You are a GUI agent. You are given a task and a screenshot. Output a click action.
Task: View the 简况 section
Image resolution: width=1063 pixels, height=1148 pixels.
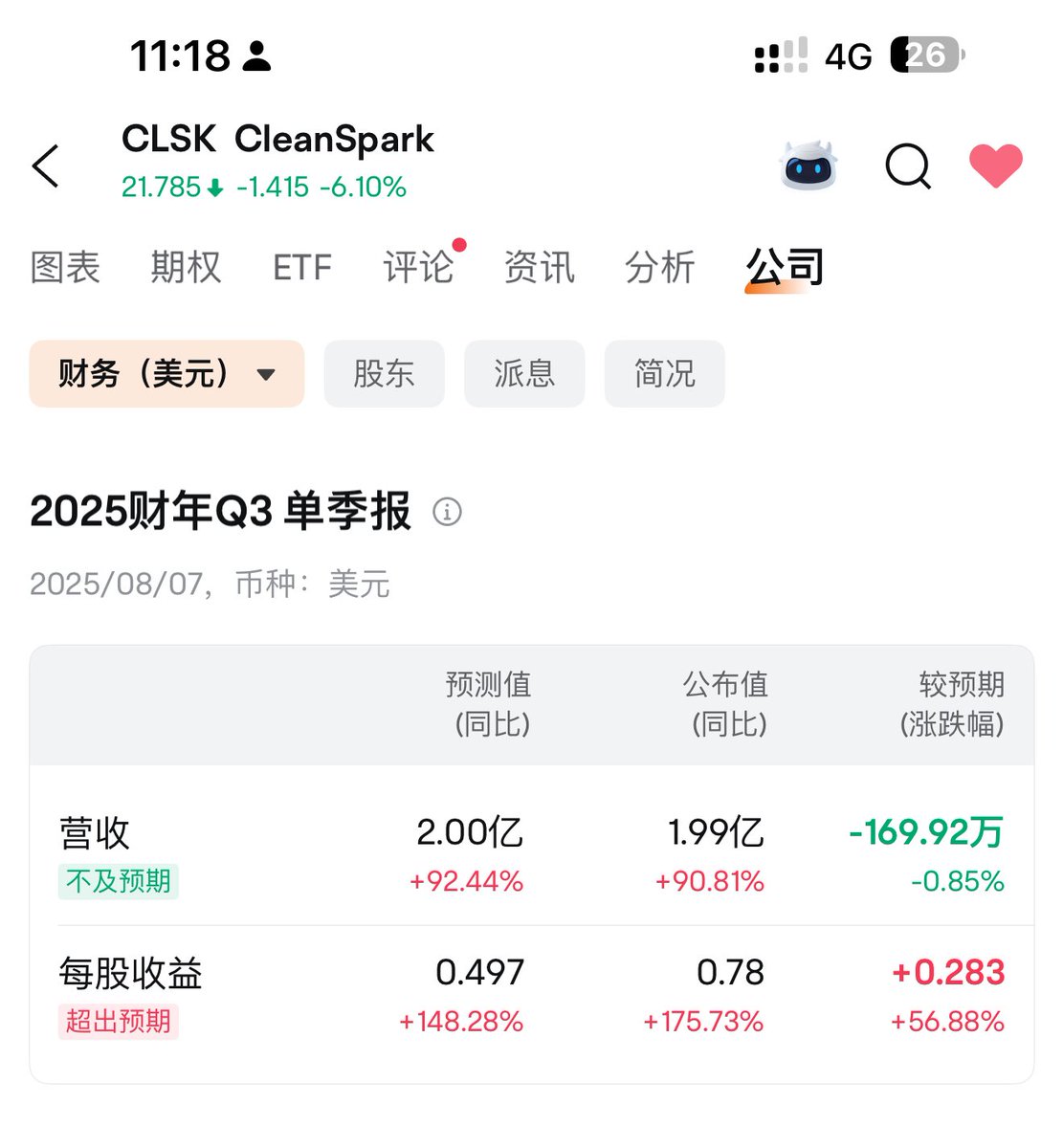click(x=664, y=373)
